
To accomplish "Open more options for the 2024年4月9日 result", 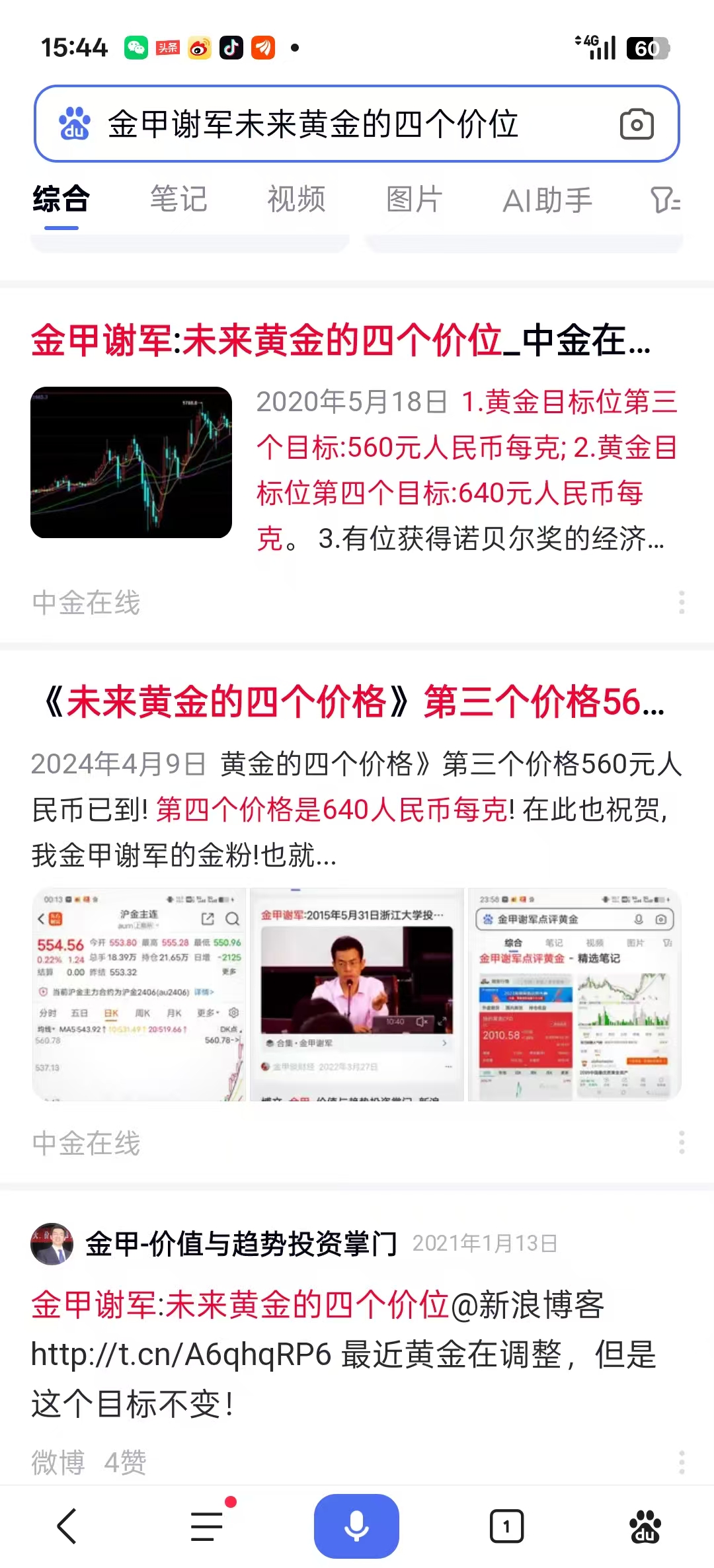I will click(682, 1142).
